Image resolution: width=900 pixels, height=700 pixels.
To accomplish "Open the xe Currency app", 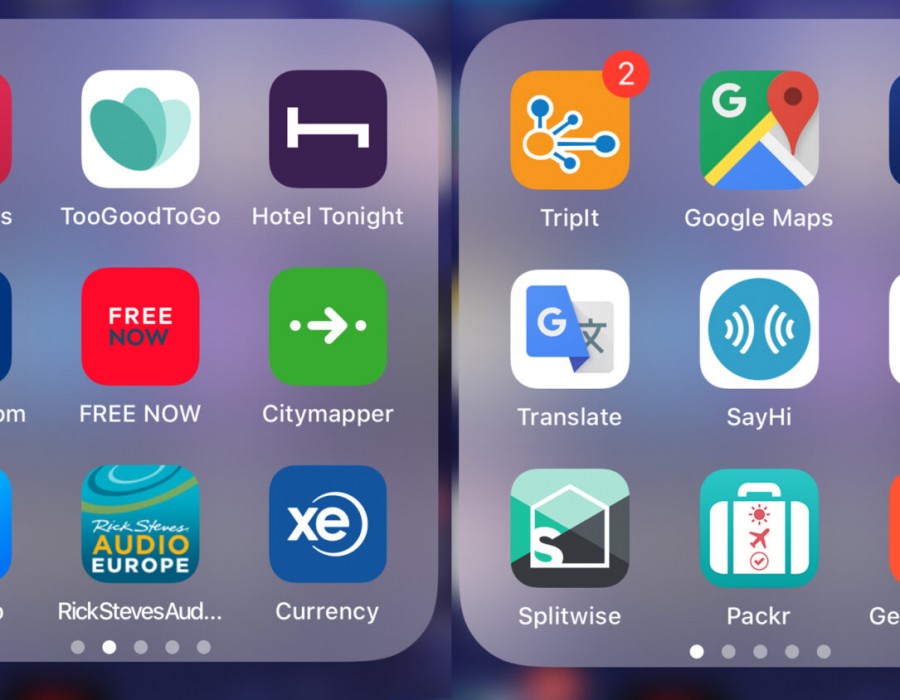I will (328, 525).
